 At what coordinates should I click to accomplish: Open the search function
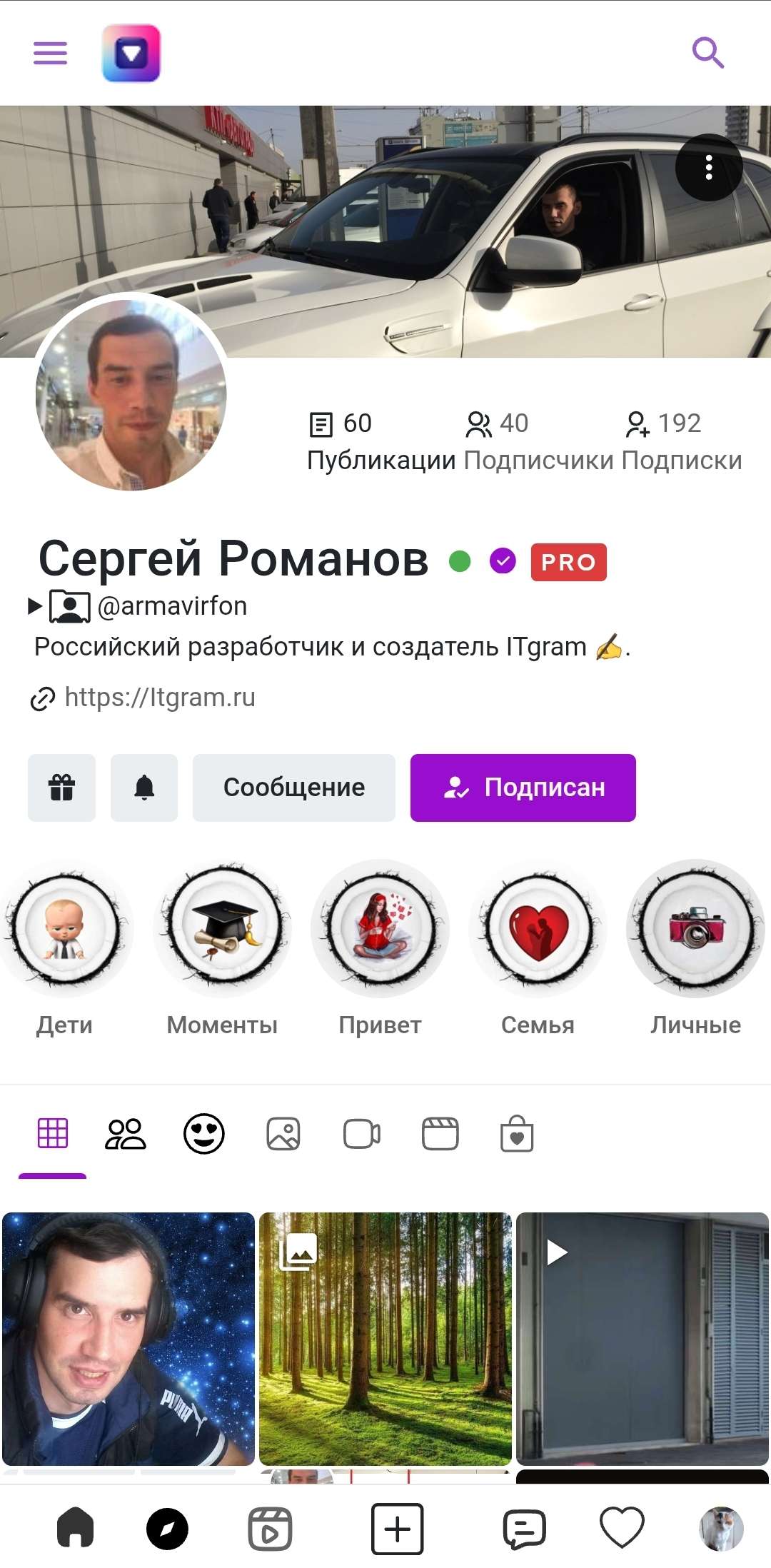[707, 53]
